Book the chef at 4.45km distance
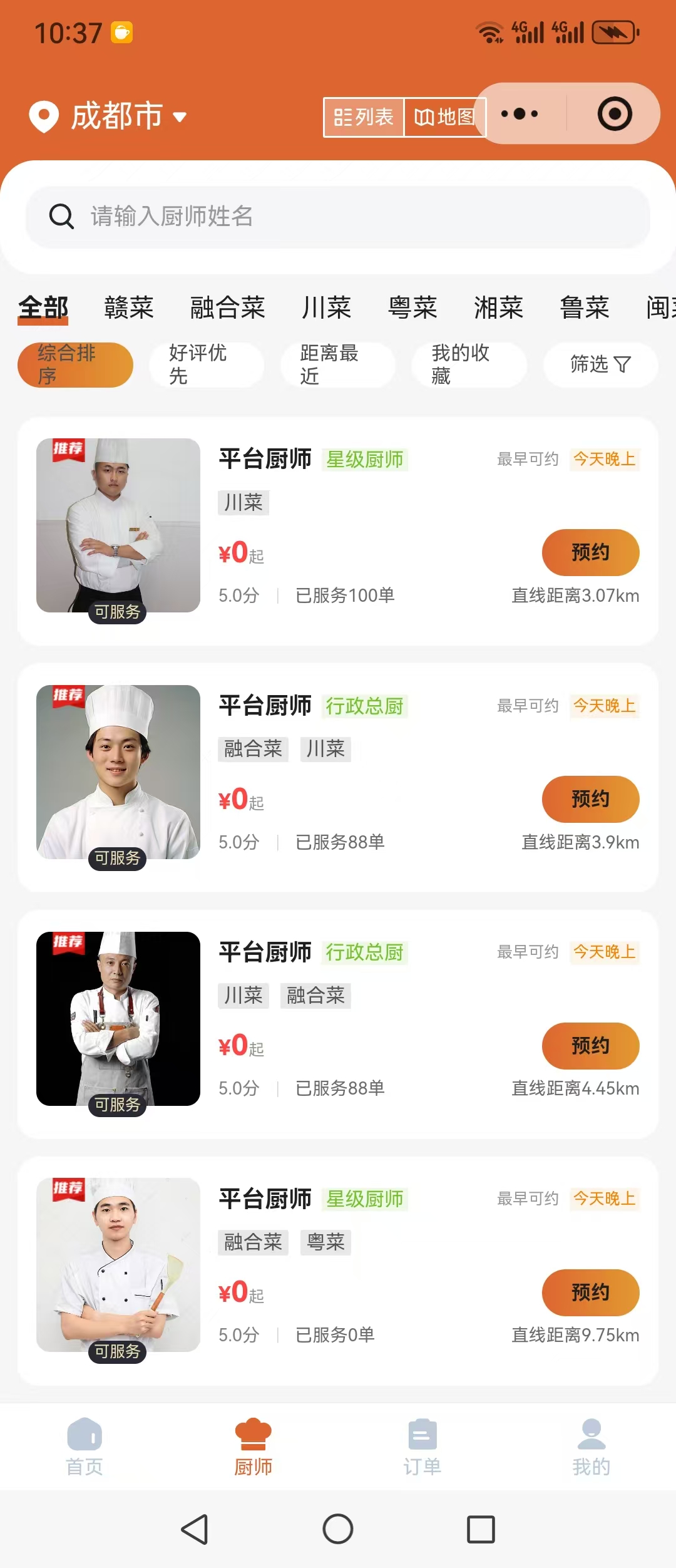The width and height of the screenshot is (676, 1568). click(x=590, y=1046)
